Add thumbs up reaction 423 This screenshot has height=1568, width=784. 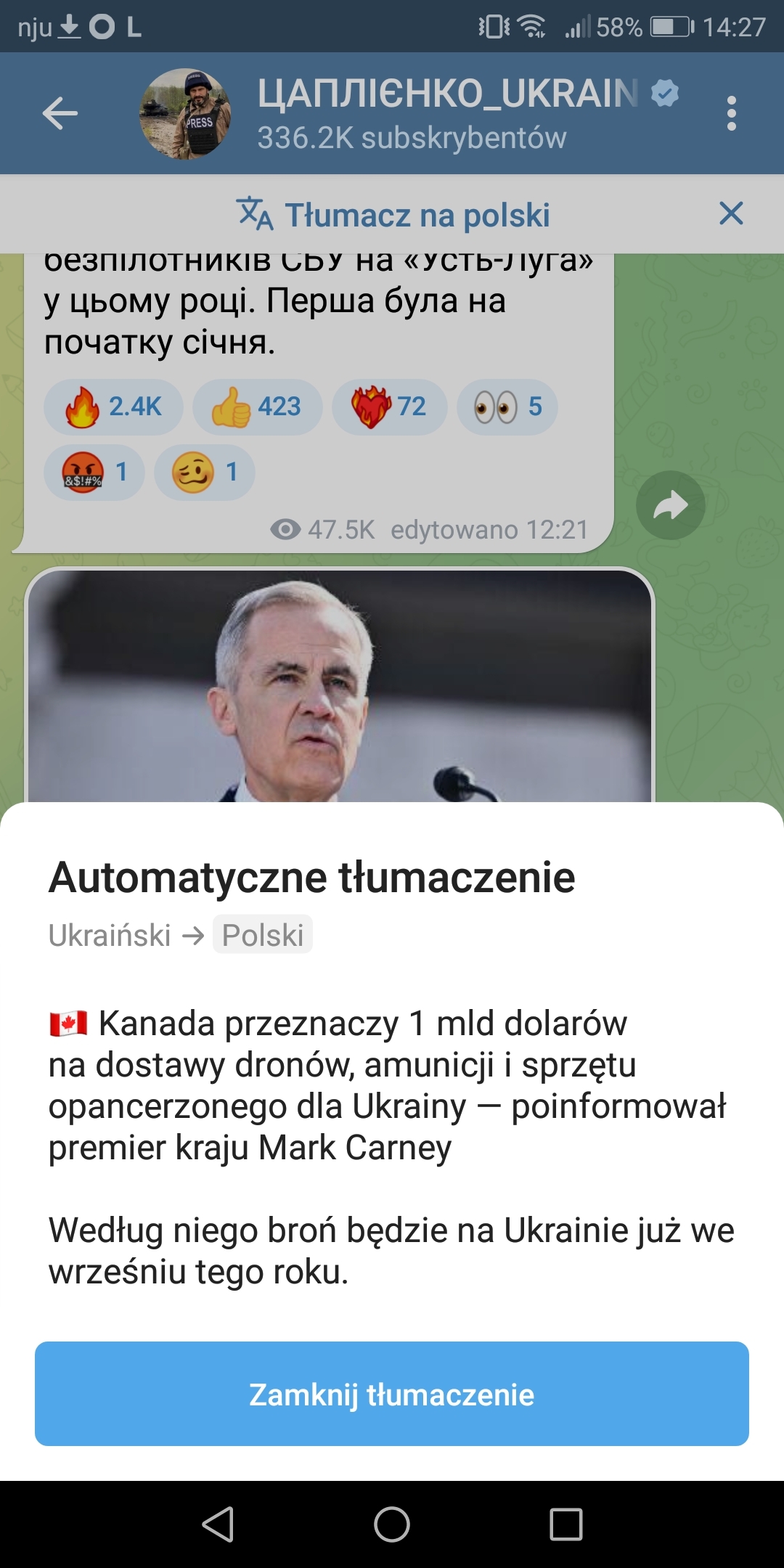(x=257, y=407)
